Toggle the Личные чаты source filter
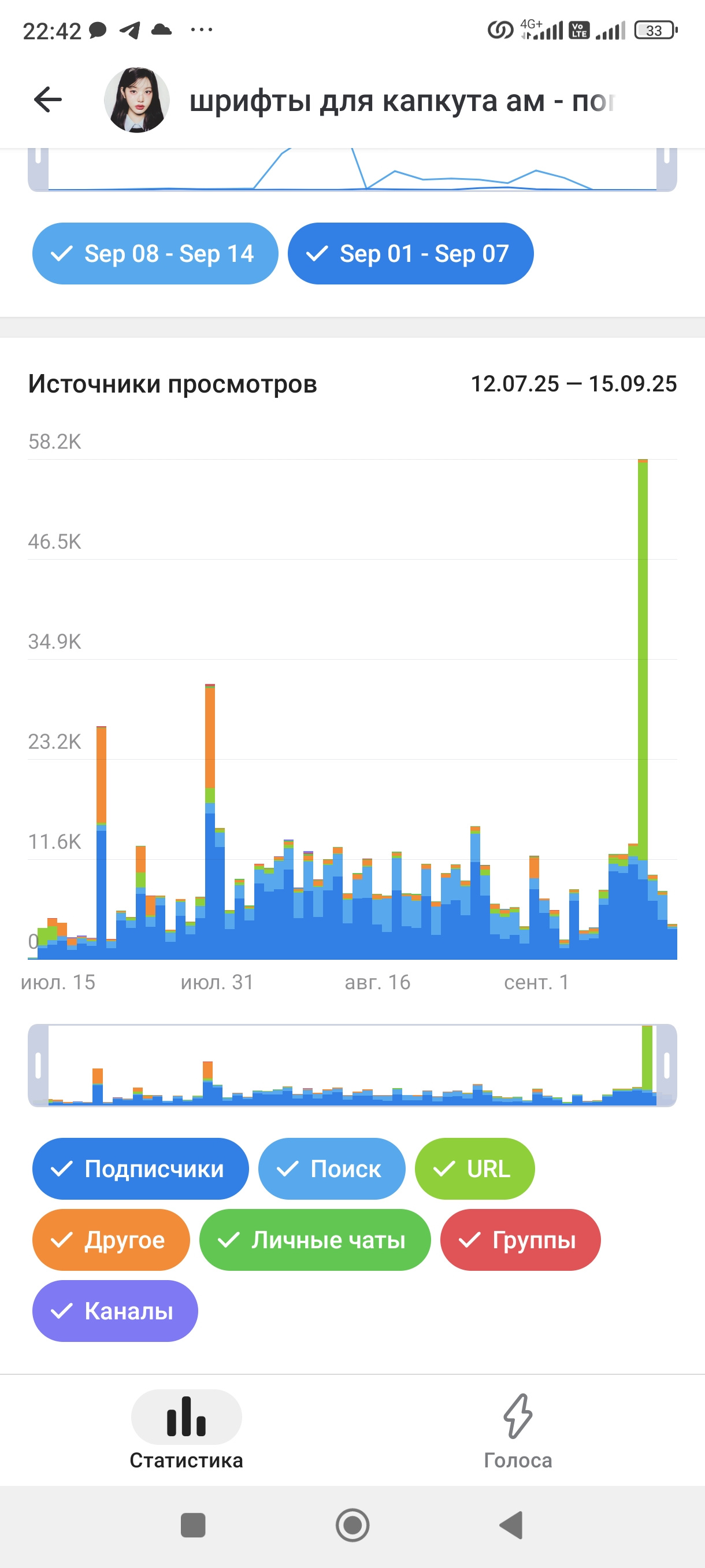 pos(315,1239)
